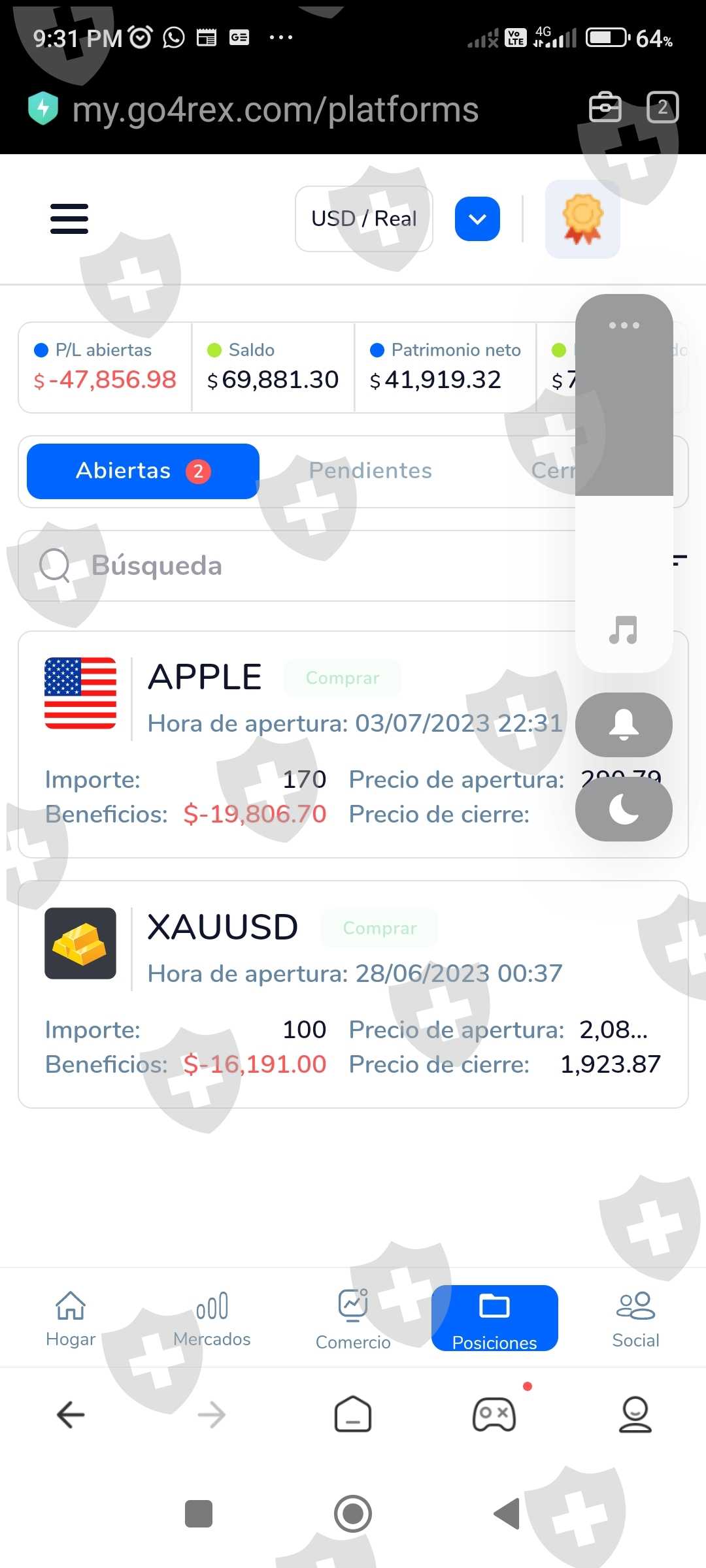
Task: Go to the Social tab
Action: [x=635, y=1319]
